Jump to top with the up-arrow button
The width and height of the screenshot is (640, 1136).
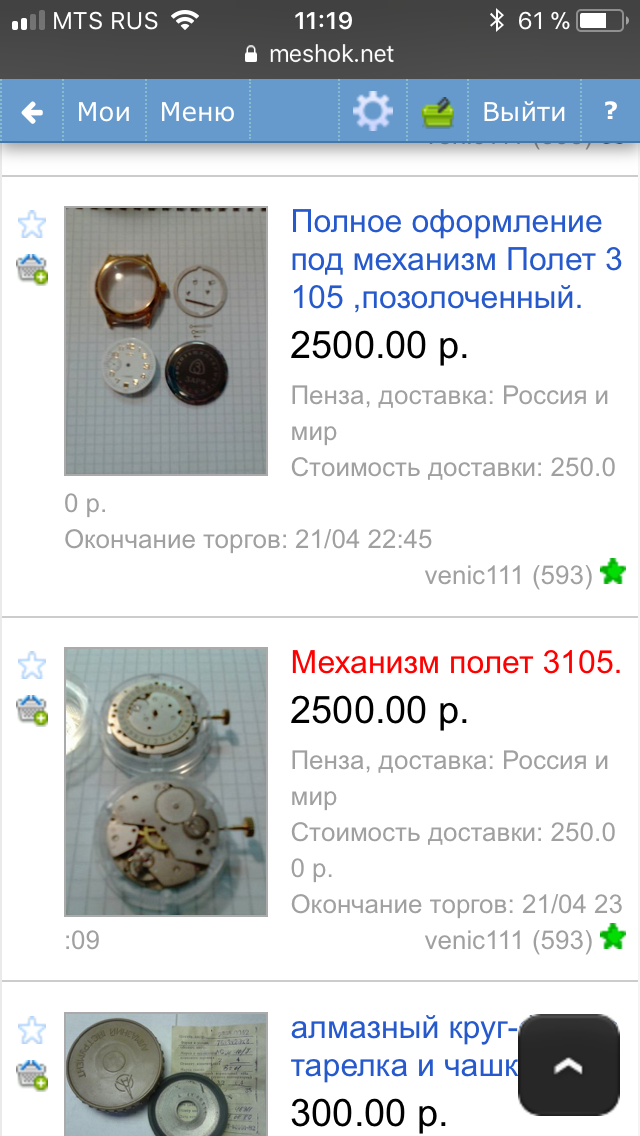(x=568, y=1065)
